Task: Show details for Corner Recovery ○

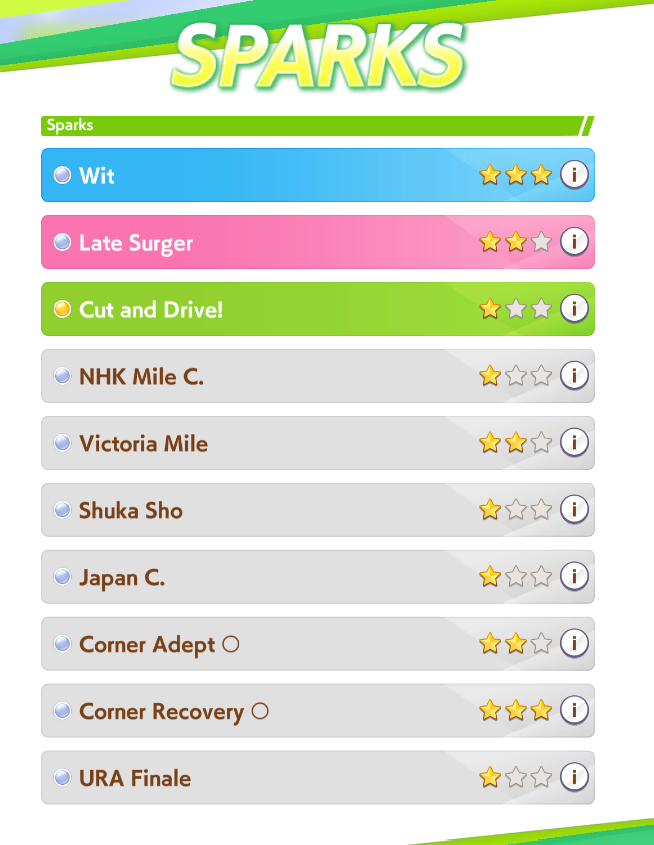Action: 573,711
